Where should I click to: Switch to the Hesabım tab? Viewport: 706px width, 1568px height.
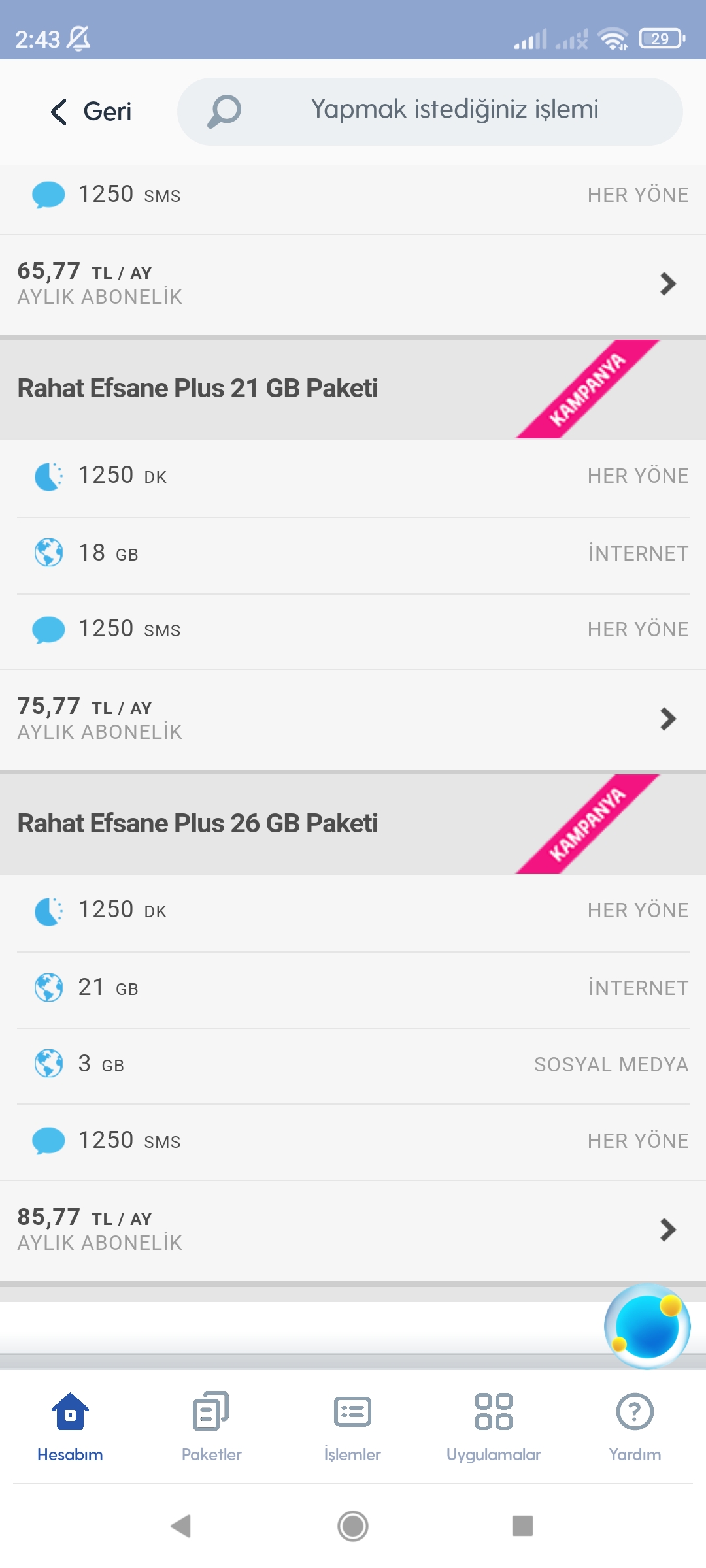(x=71, y=1427)
